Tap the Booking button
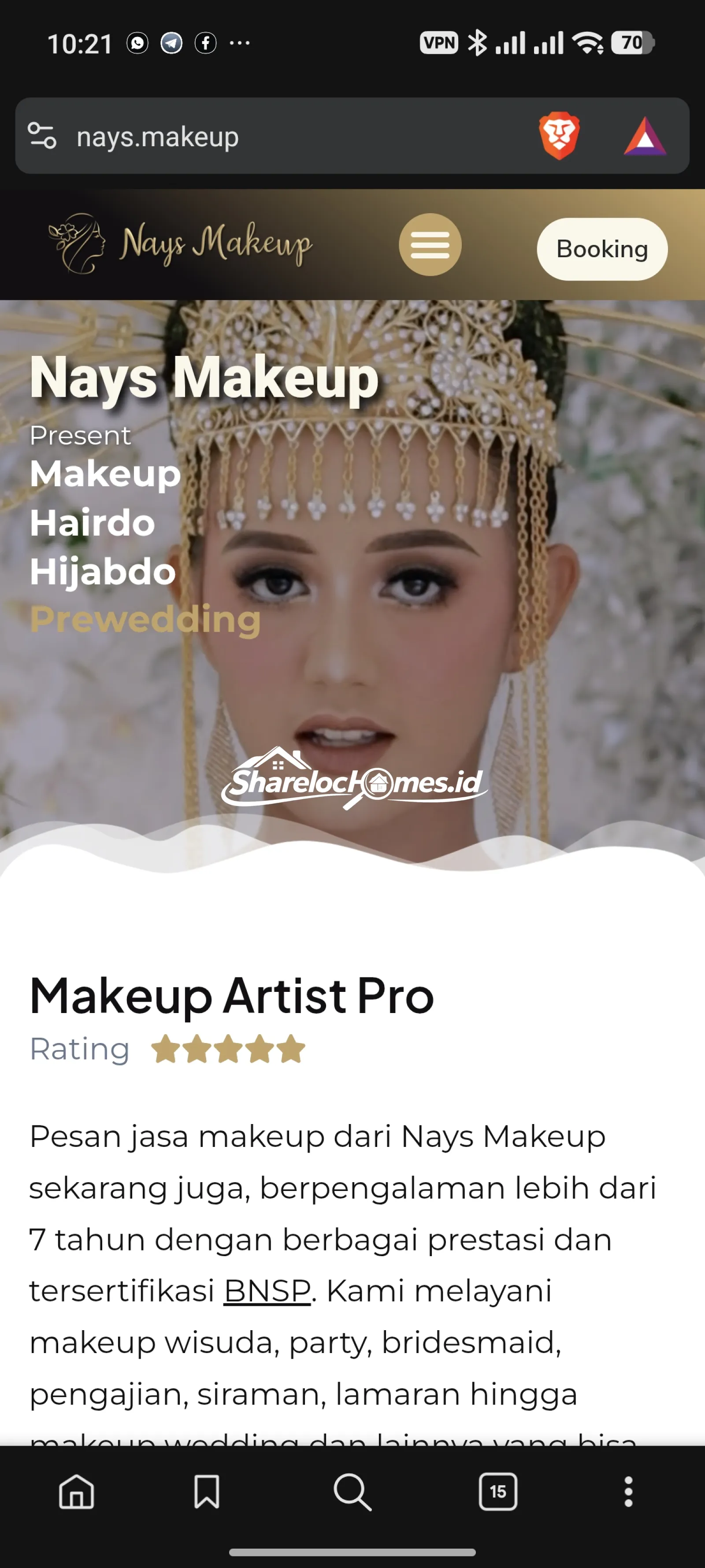This screenshot has width=705, height=1568. pos(601,249)
